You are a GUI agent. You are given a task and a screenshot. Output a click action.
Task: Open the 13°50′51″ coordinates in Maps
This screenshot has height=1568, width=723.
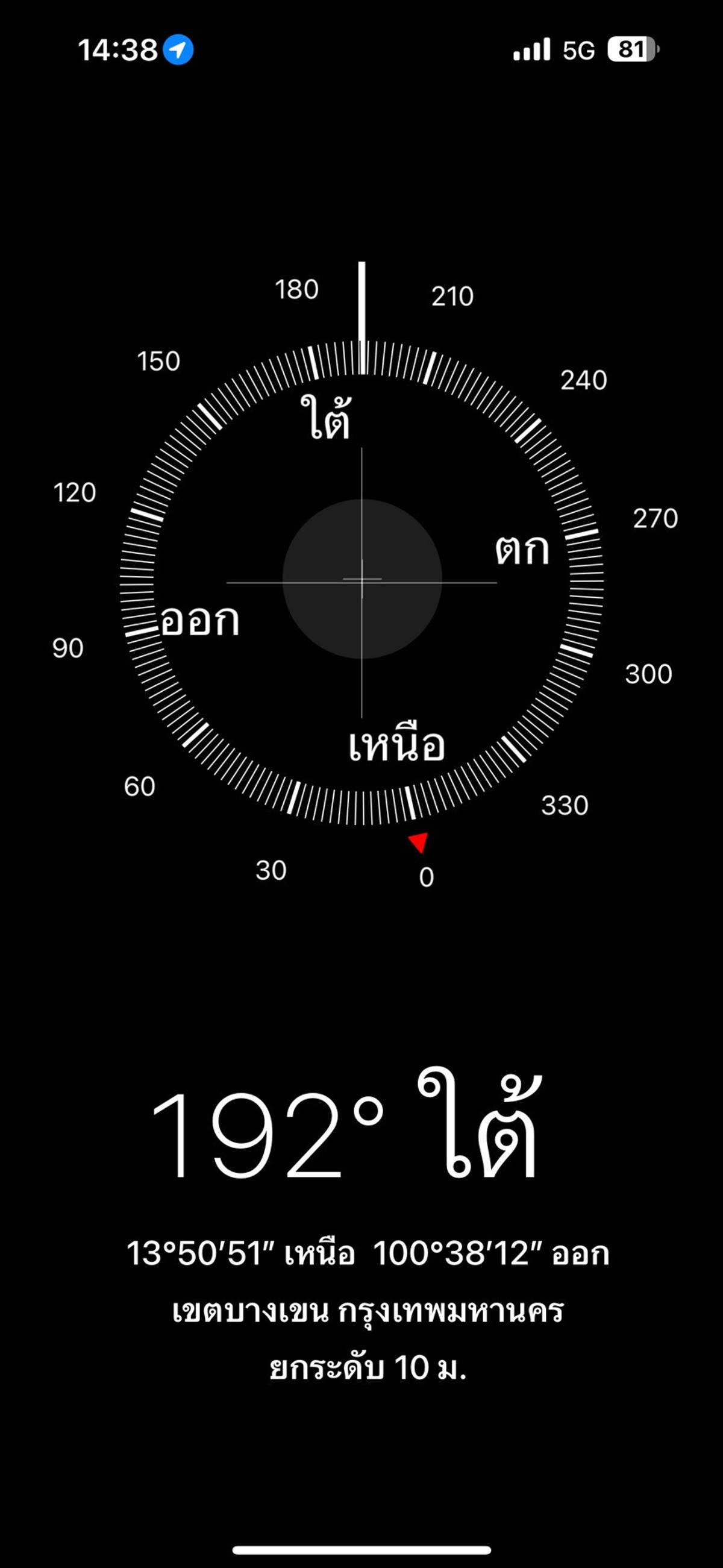point(367,1254)
